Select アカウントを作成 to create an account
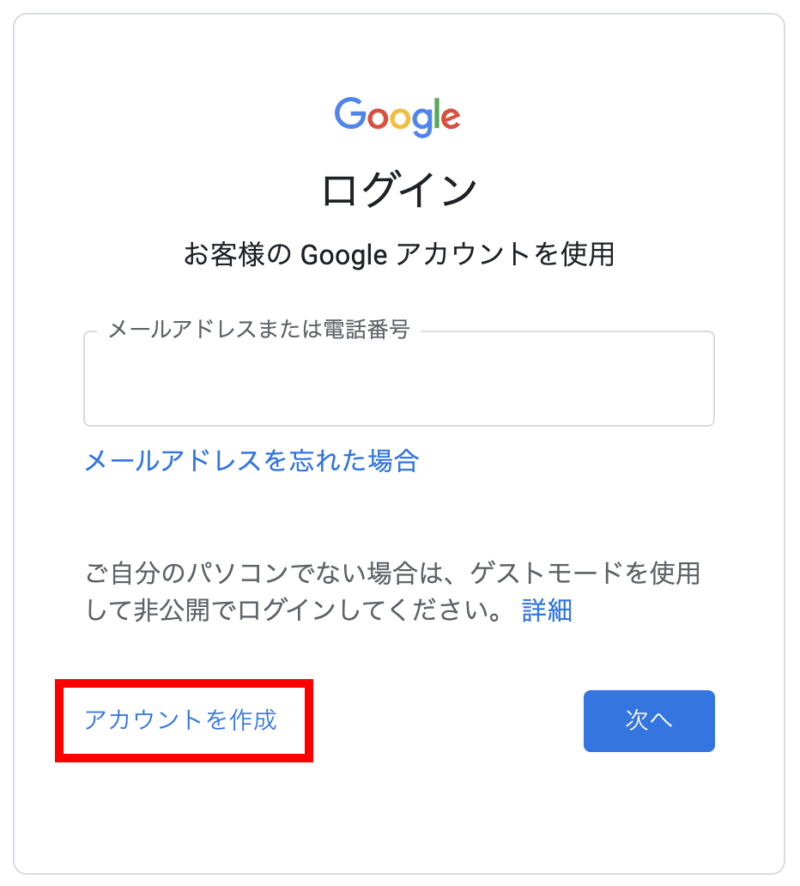 (x=181, y=720)
